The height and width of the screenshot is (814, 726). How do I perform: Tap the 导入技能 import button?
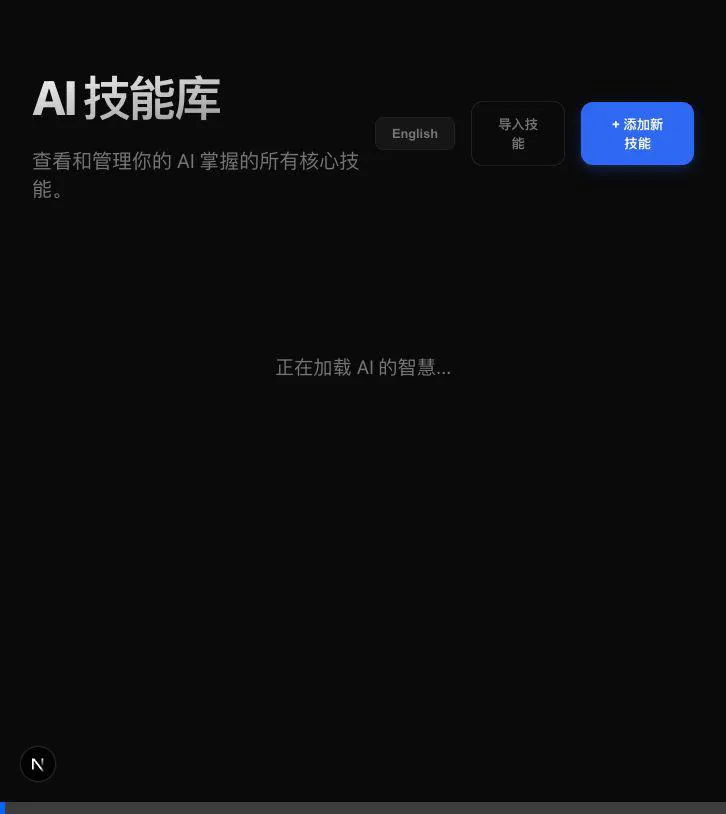tap(517, 133)
